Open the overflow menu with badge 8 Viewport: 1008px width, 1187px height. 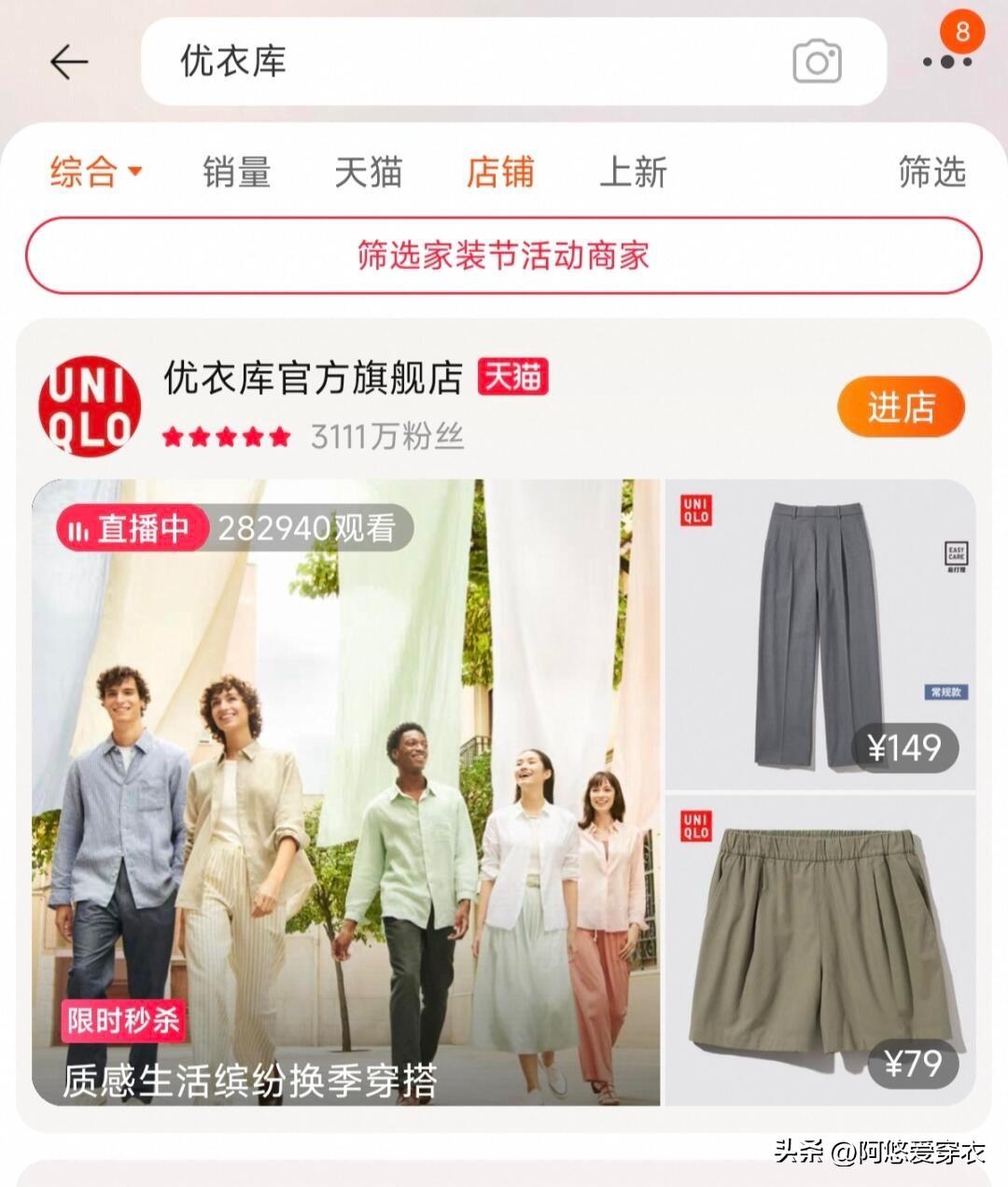(947, 62)
